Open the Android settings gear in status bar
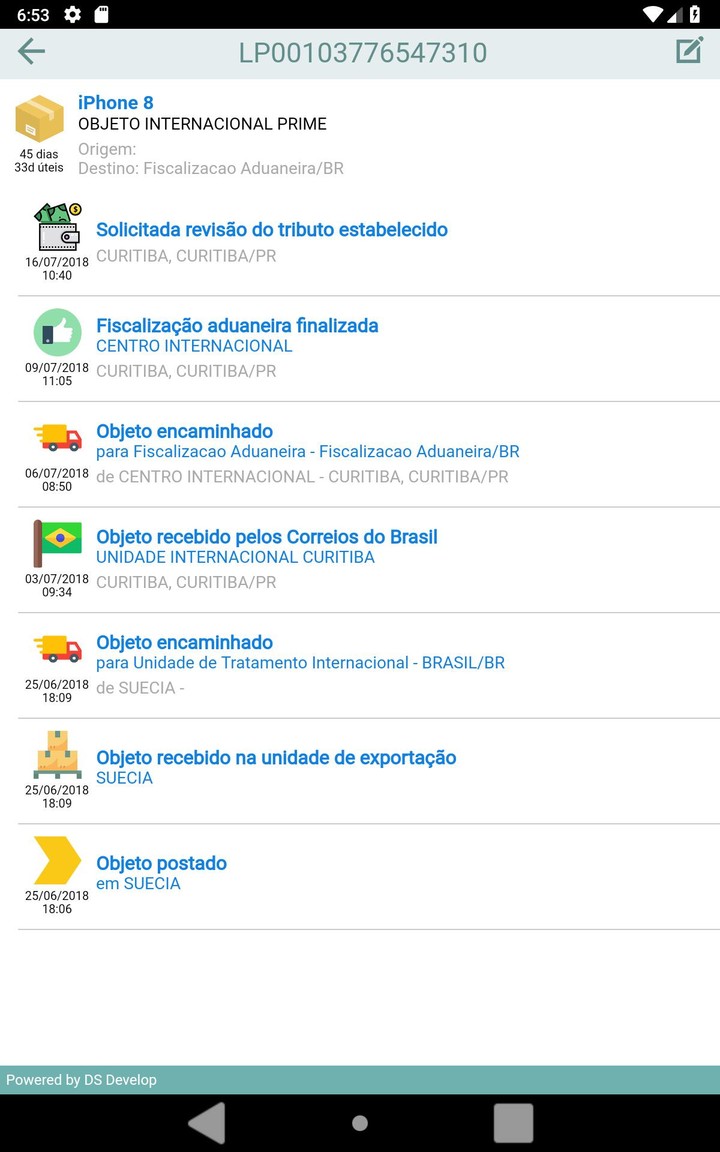This screenshot has width=720, height=1152. [70, 14]
